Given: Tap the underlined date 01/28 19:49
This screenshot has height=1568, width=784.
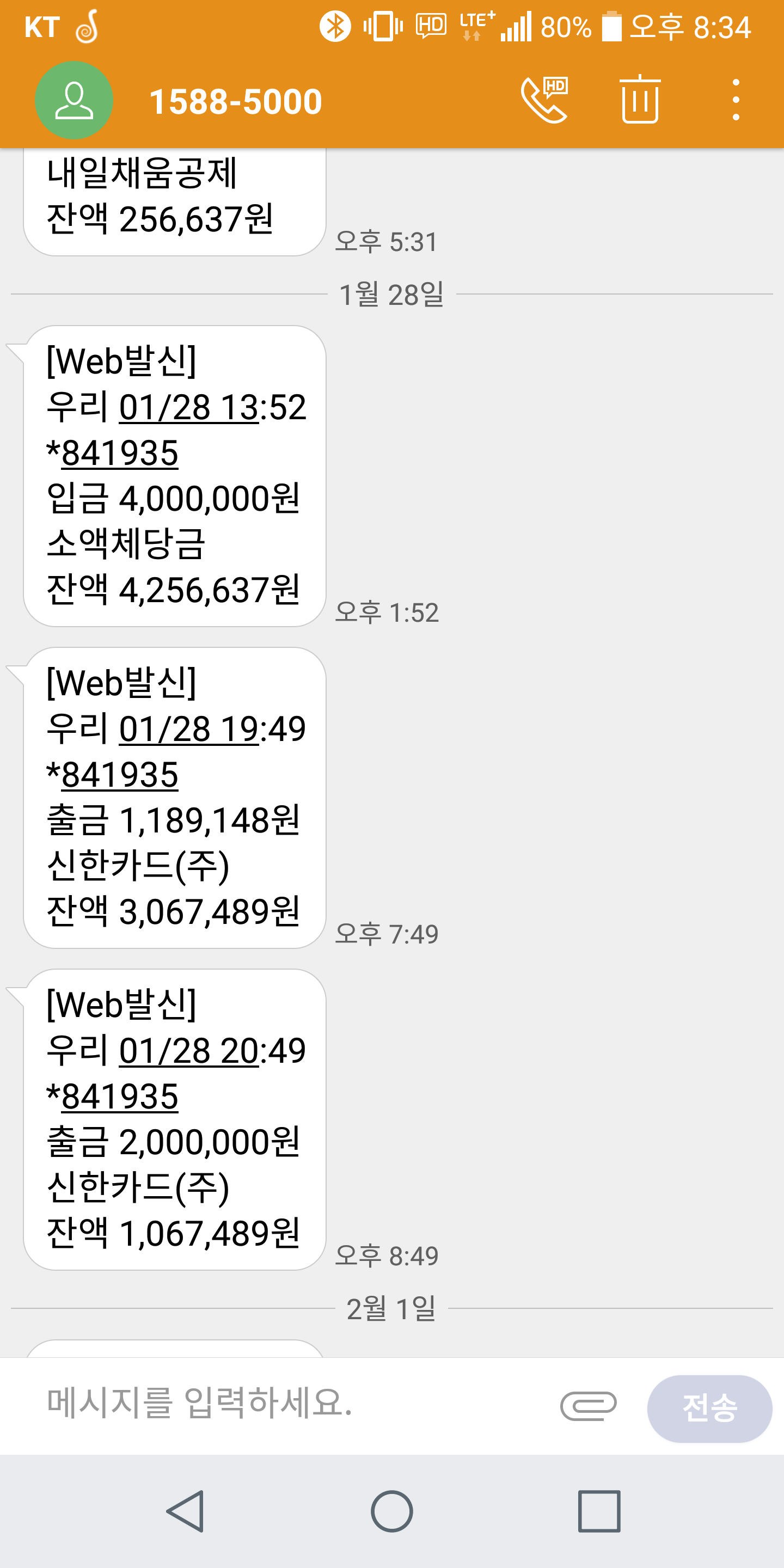Looking at the screenshot, I should [x=189, y=728].
